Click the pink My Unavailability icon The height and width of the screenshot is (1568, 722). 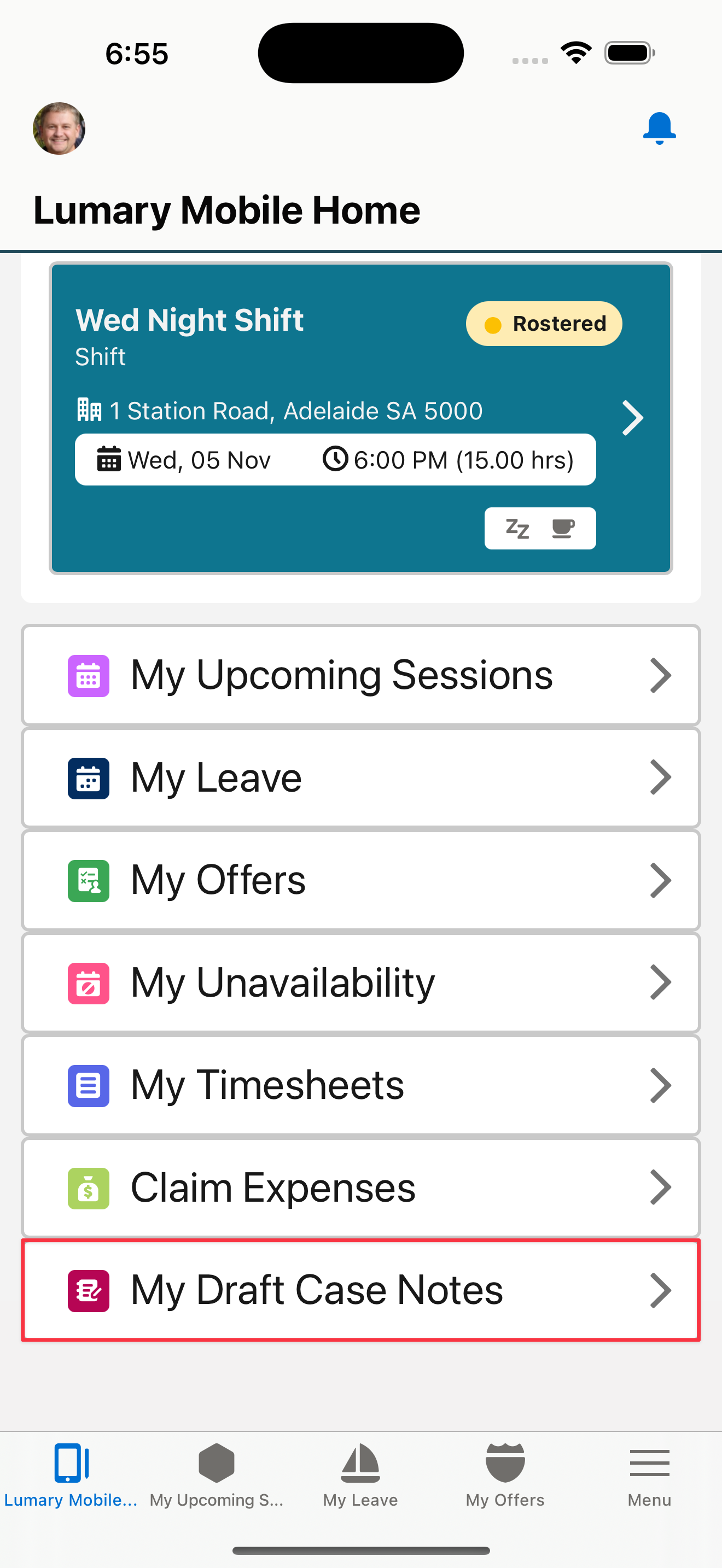click(x=88, y=982)
